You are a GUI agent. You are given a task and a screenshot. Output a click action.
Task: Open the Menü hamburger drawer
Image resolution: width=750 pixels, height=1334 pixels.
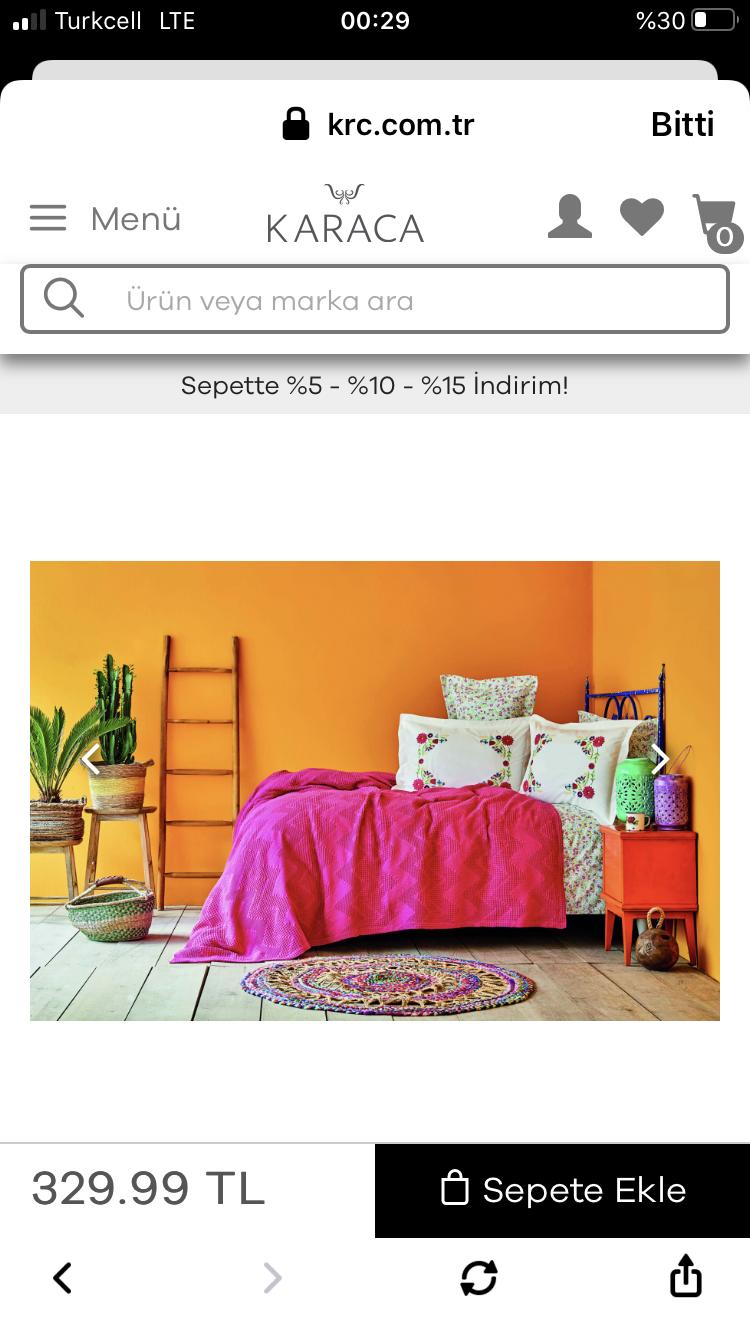pyautogui.click(x=105, y=218)
